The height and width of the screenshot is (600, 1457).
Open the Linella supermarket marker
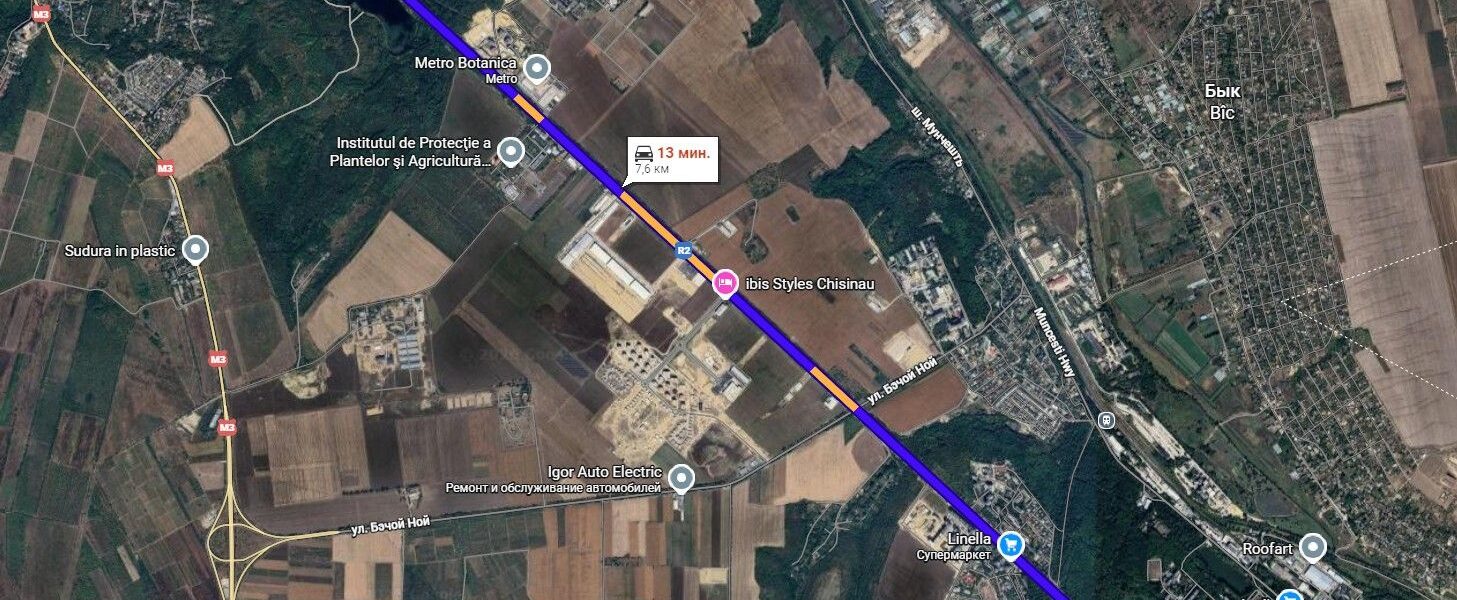click(1012, 545)
